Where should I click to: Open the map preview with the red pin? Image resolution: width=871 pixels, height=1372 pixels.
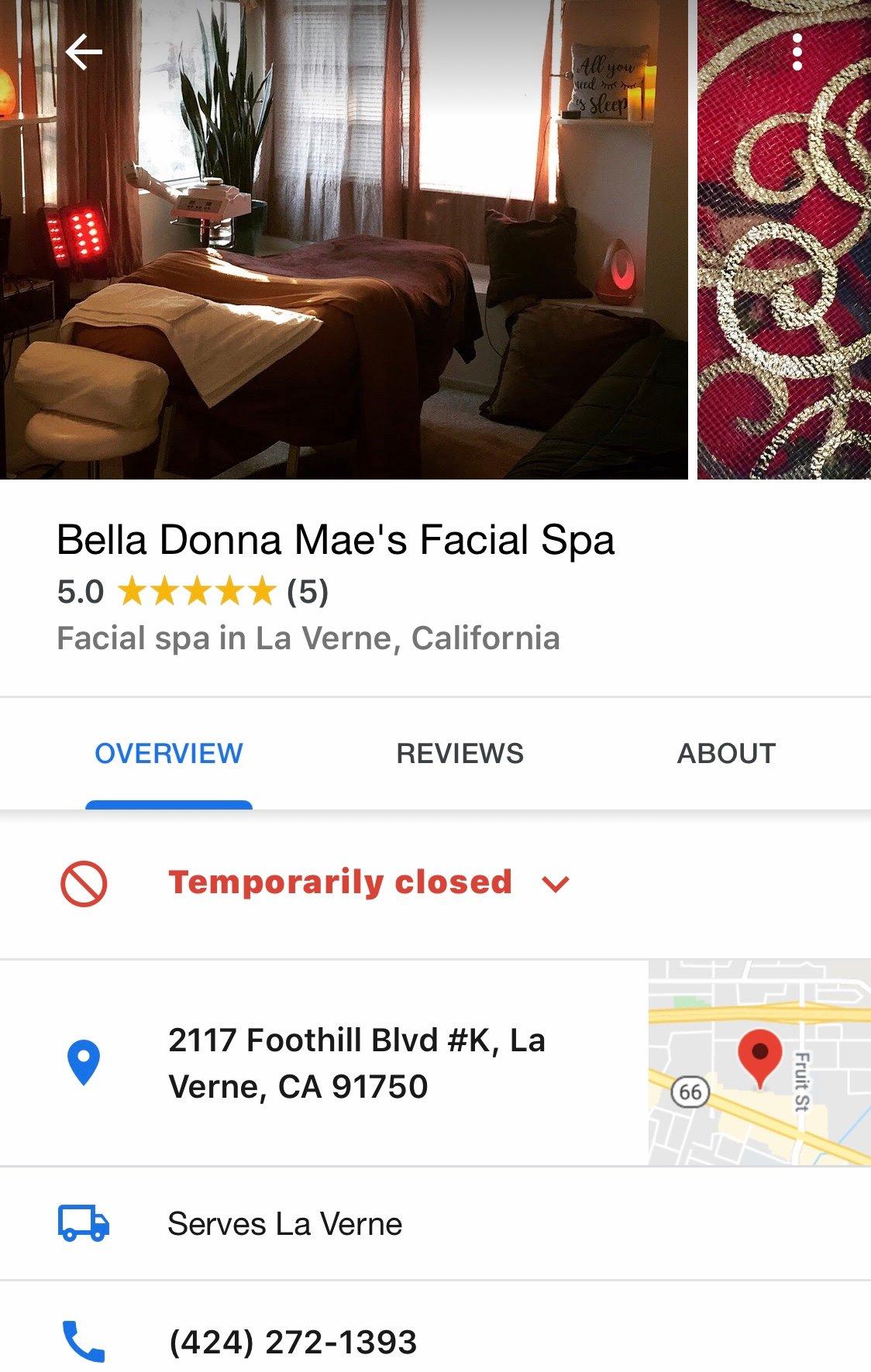(759, 1063)
